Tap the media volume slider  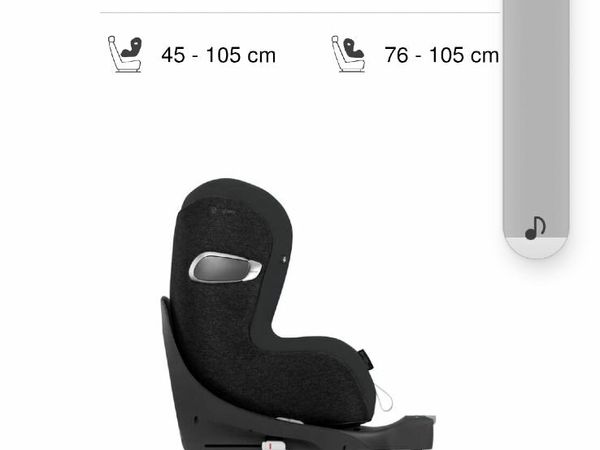535,120
